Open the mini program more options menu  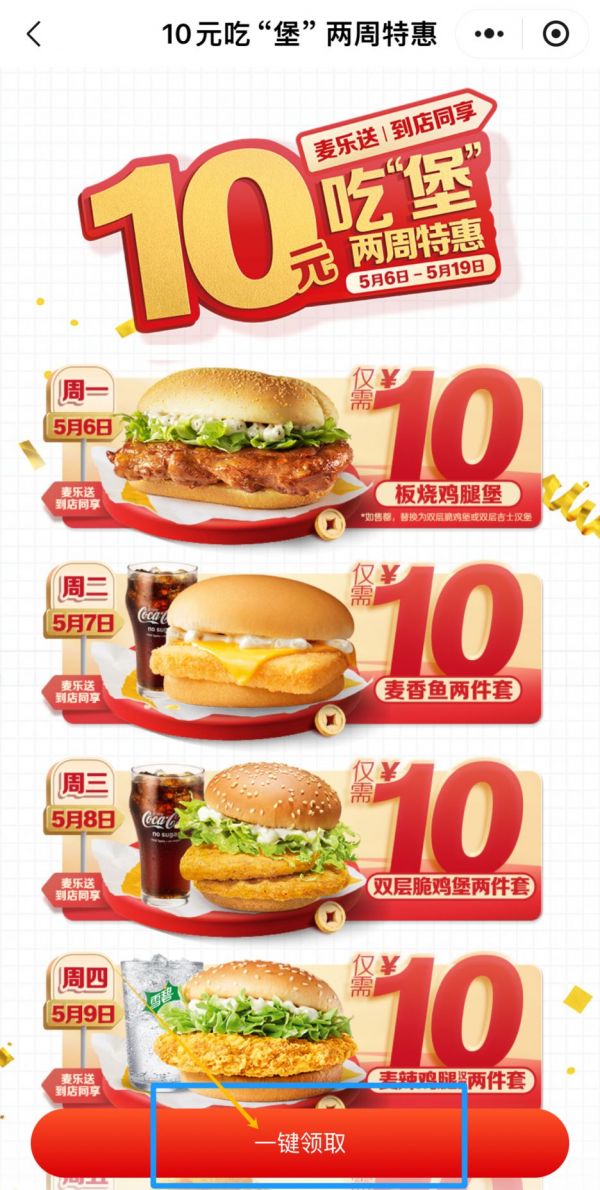tap(489, 34)
